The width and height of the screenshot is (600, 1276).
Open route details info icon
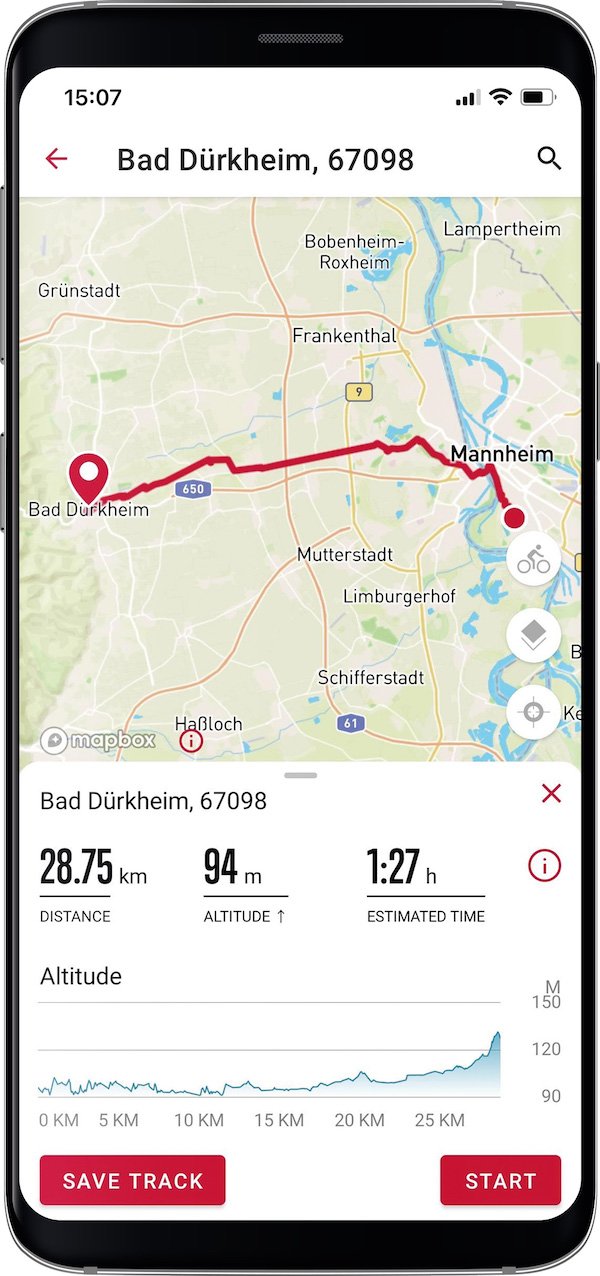544,866
